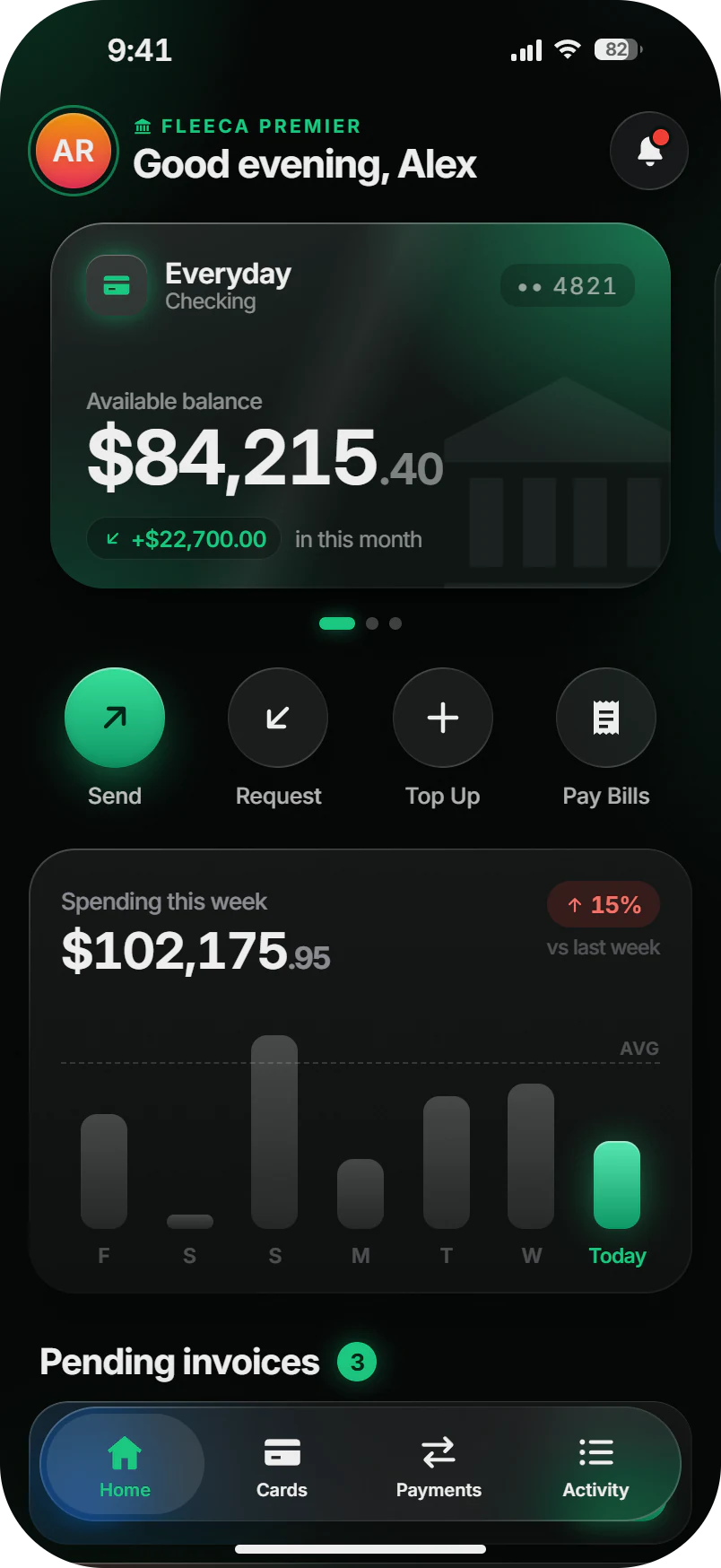This screenshot has height=1568, width=721.
Task: Switch to the Payments tab
Action: 439,1464
